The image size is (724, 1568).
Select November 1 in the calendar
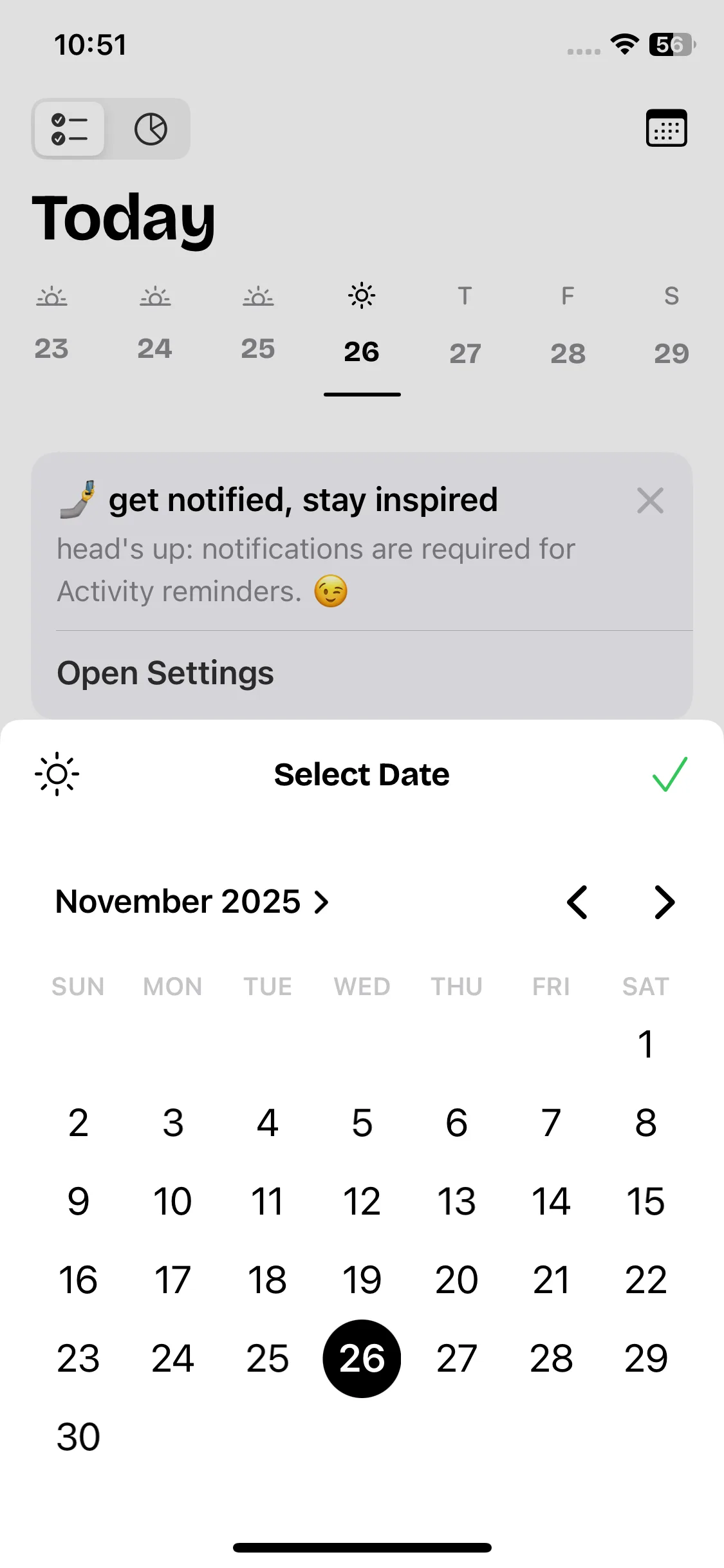pyautogui.click(x=645, y=1044)
